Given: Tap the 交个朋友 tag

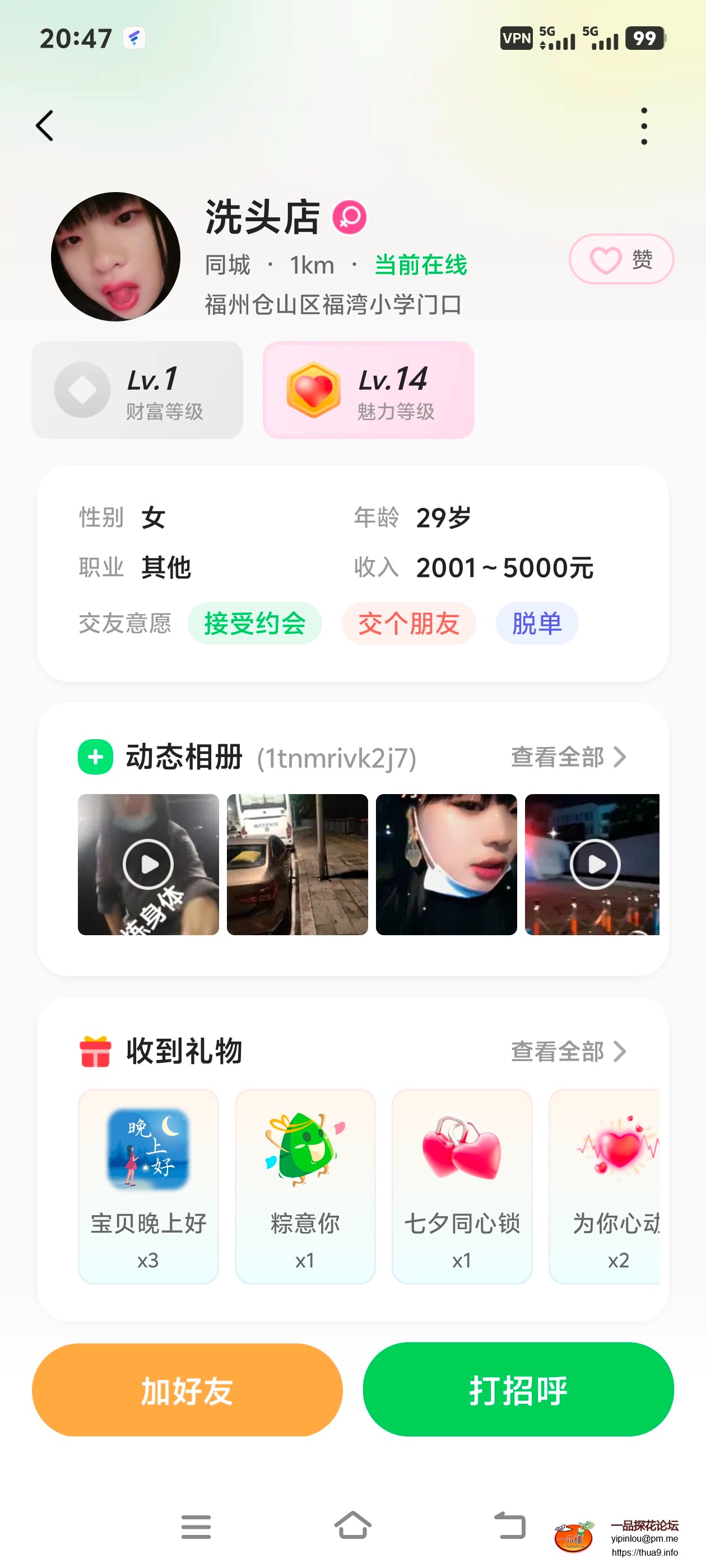Looking at the screenshot, I should 408,623.
